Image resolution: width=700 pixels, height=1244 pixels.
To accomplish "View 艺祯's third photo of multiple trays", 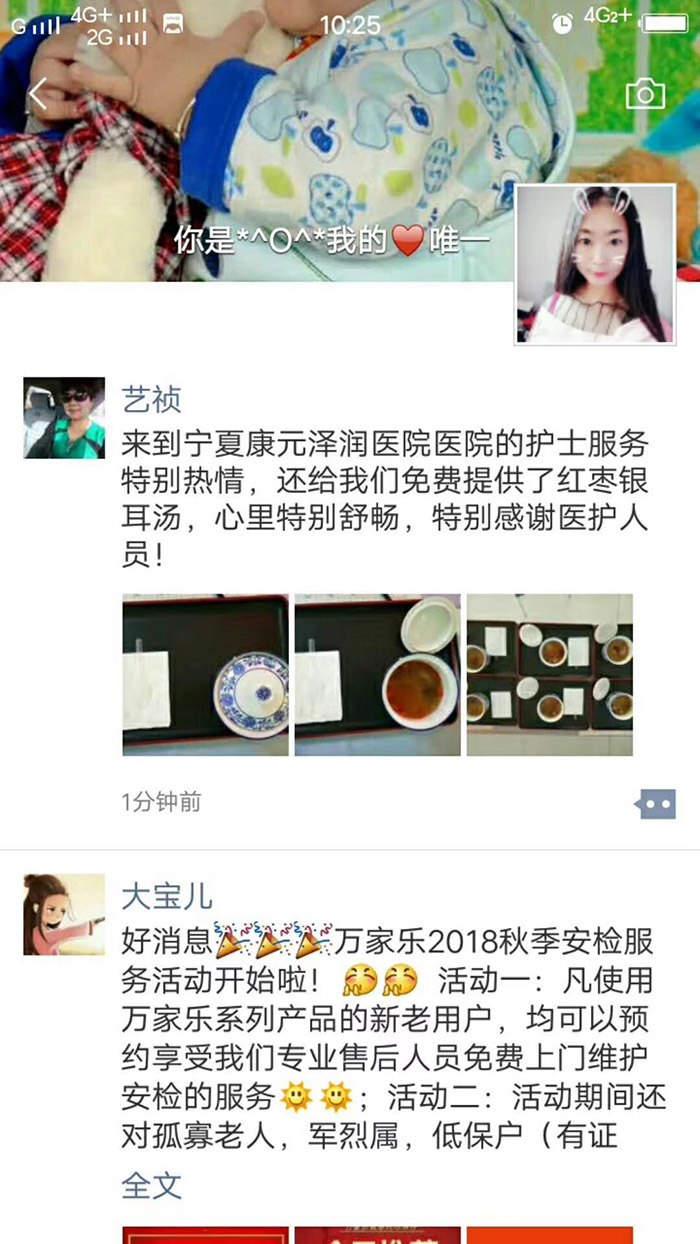I will (x=549, y=675).
